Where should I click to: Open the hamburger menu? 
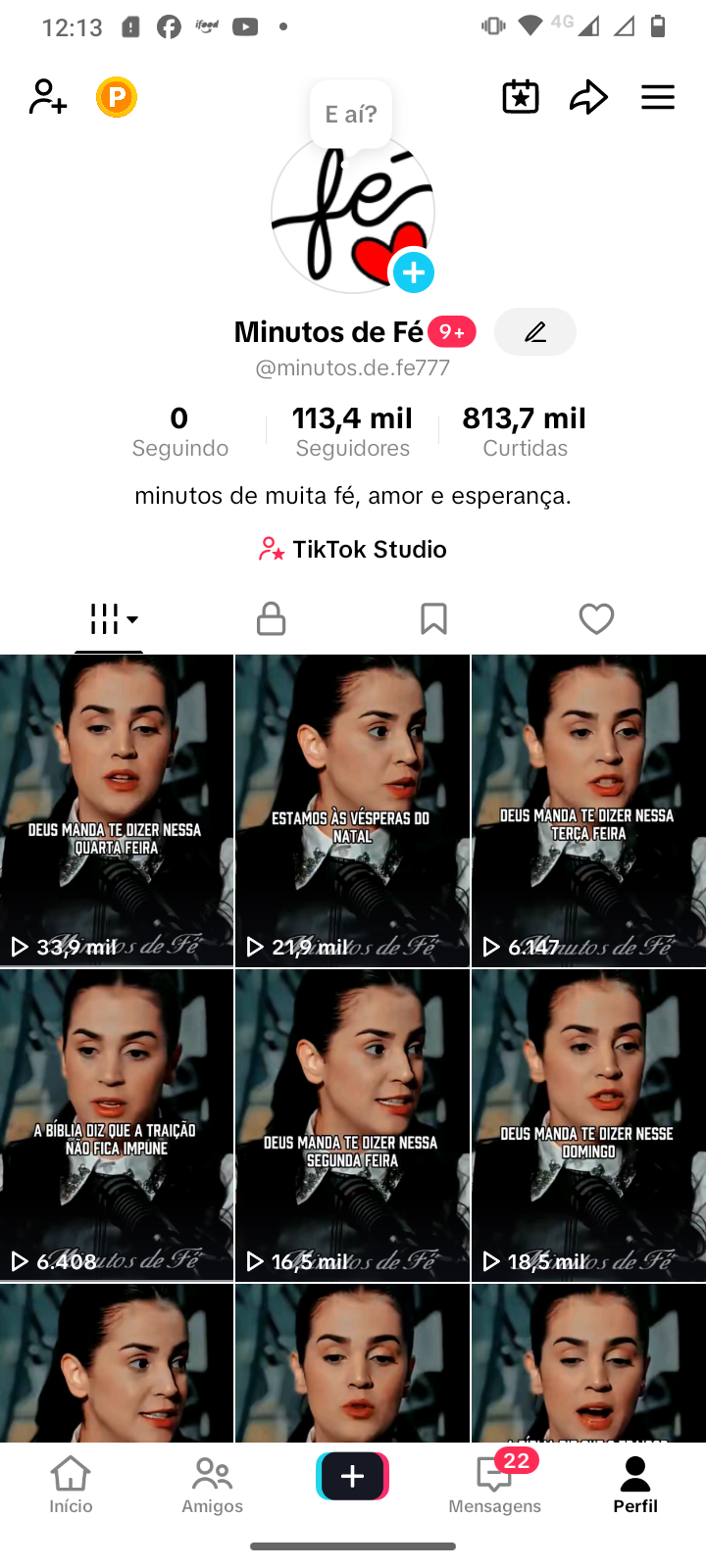coord(658,97)
